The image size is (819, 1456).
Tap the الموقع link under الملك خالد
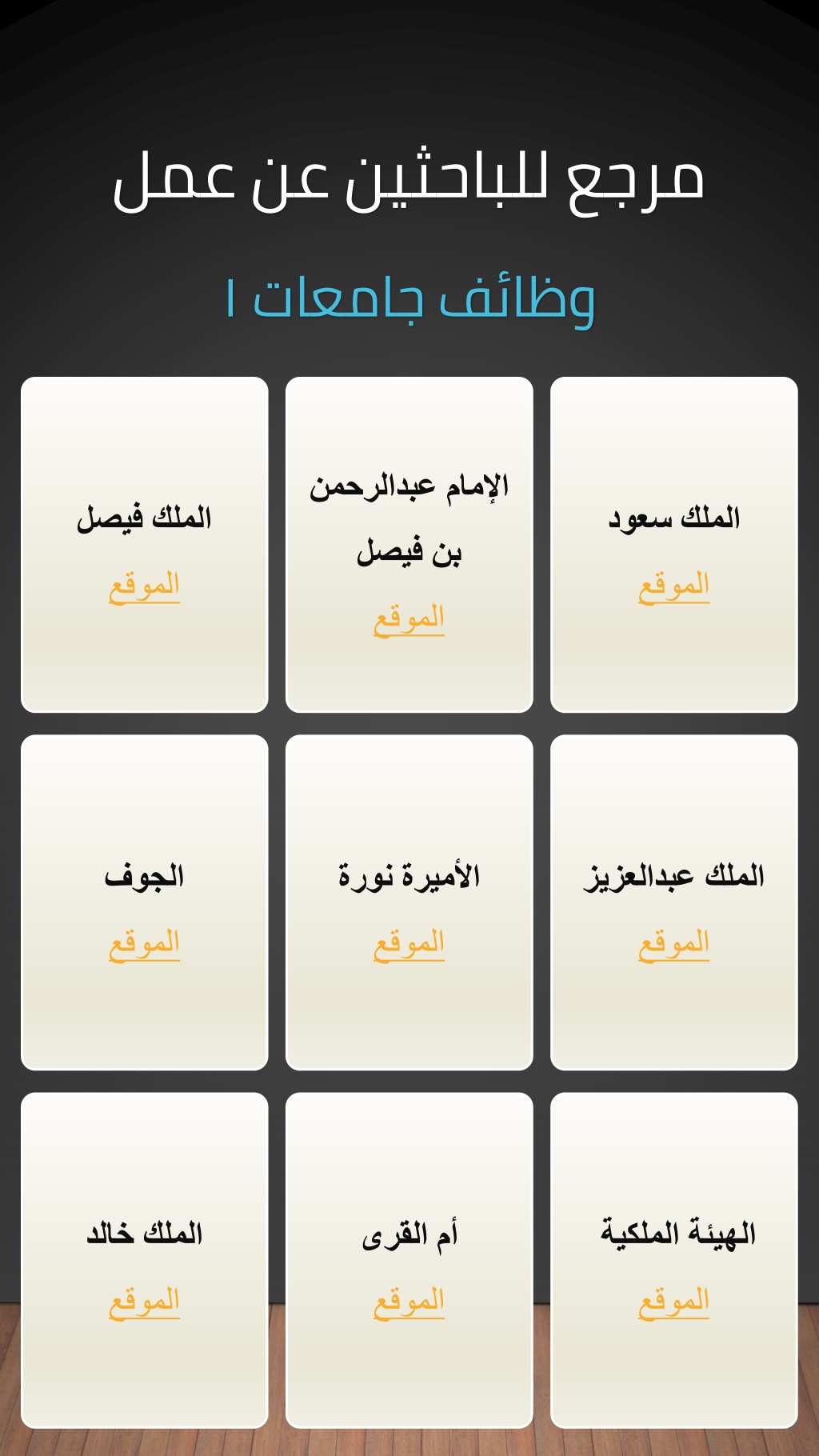click(x=144, y=1302)
